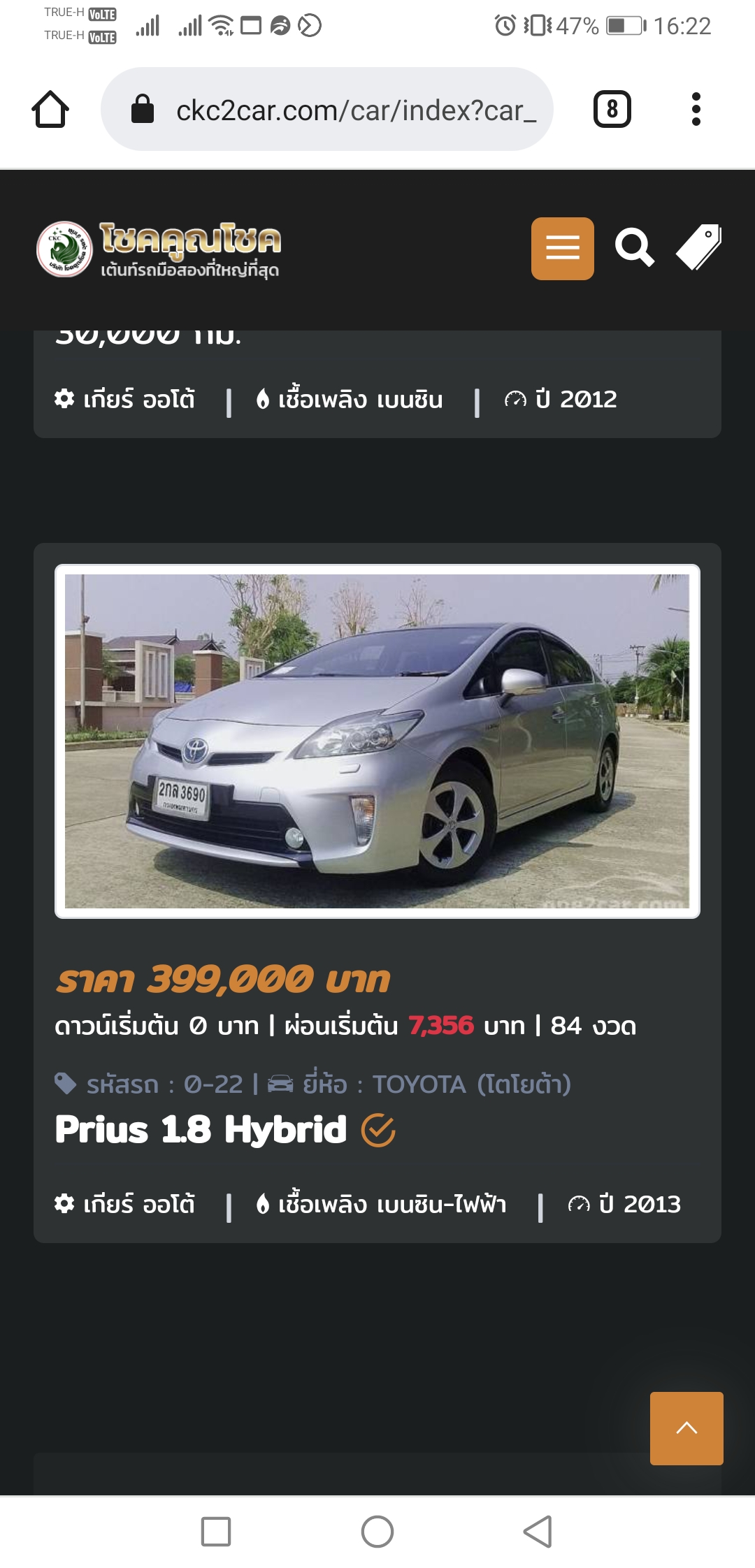Open the silver Toyota Prius photo
Image resolution: width=755 pixels, height=1568 pixels.
coord(377,741)
